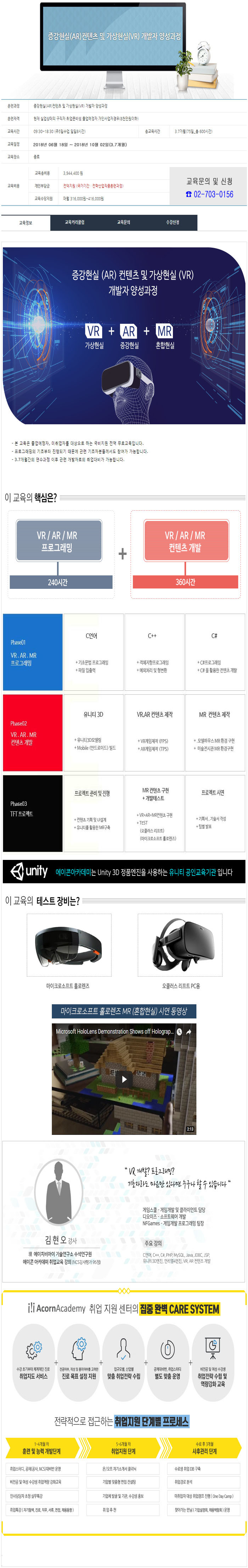This screenshot has height=1568, width=248.
Task: Share the HoloLens demonstration video
Action: (189, 1031)
